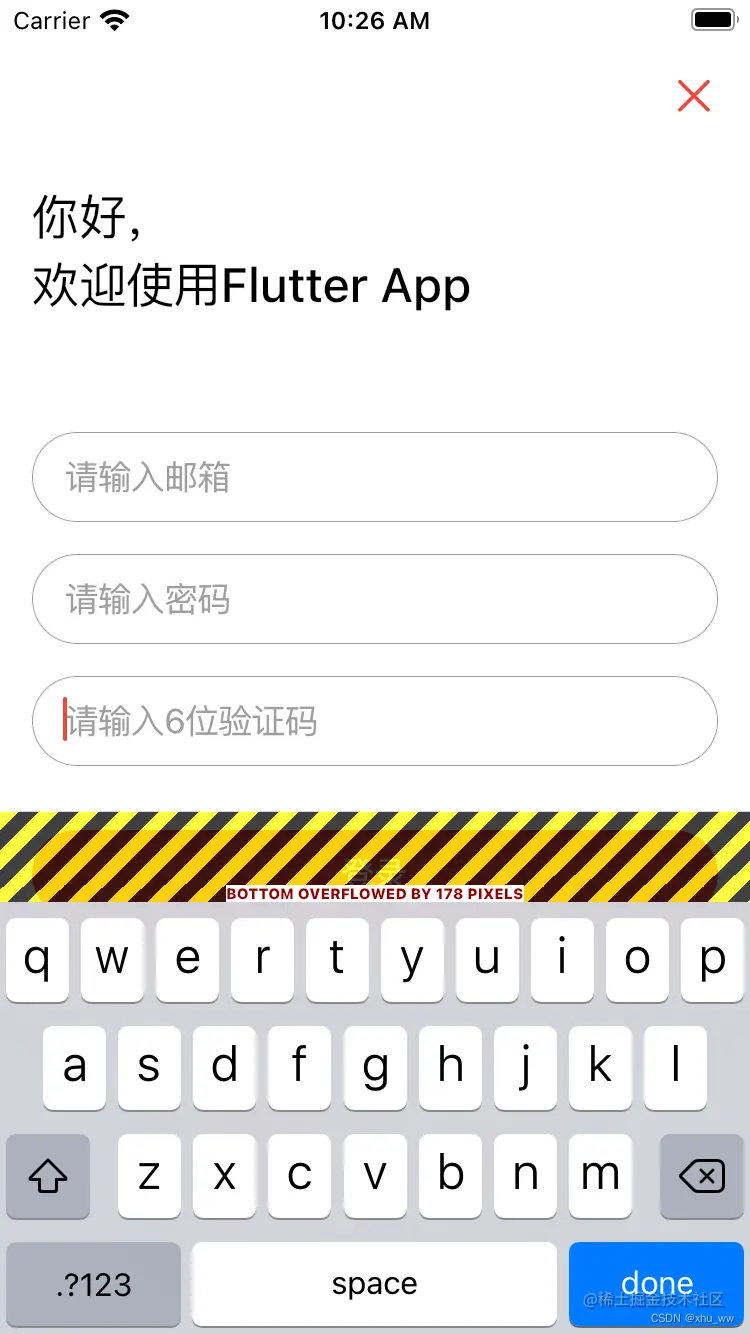Tap the space bar
This screenshot has width=750, height=1334.
point(374,1284)
